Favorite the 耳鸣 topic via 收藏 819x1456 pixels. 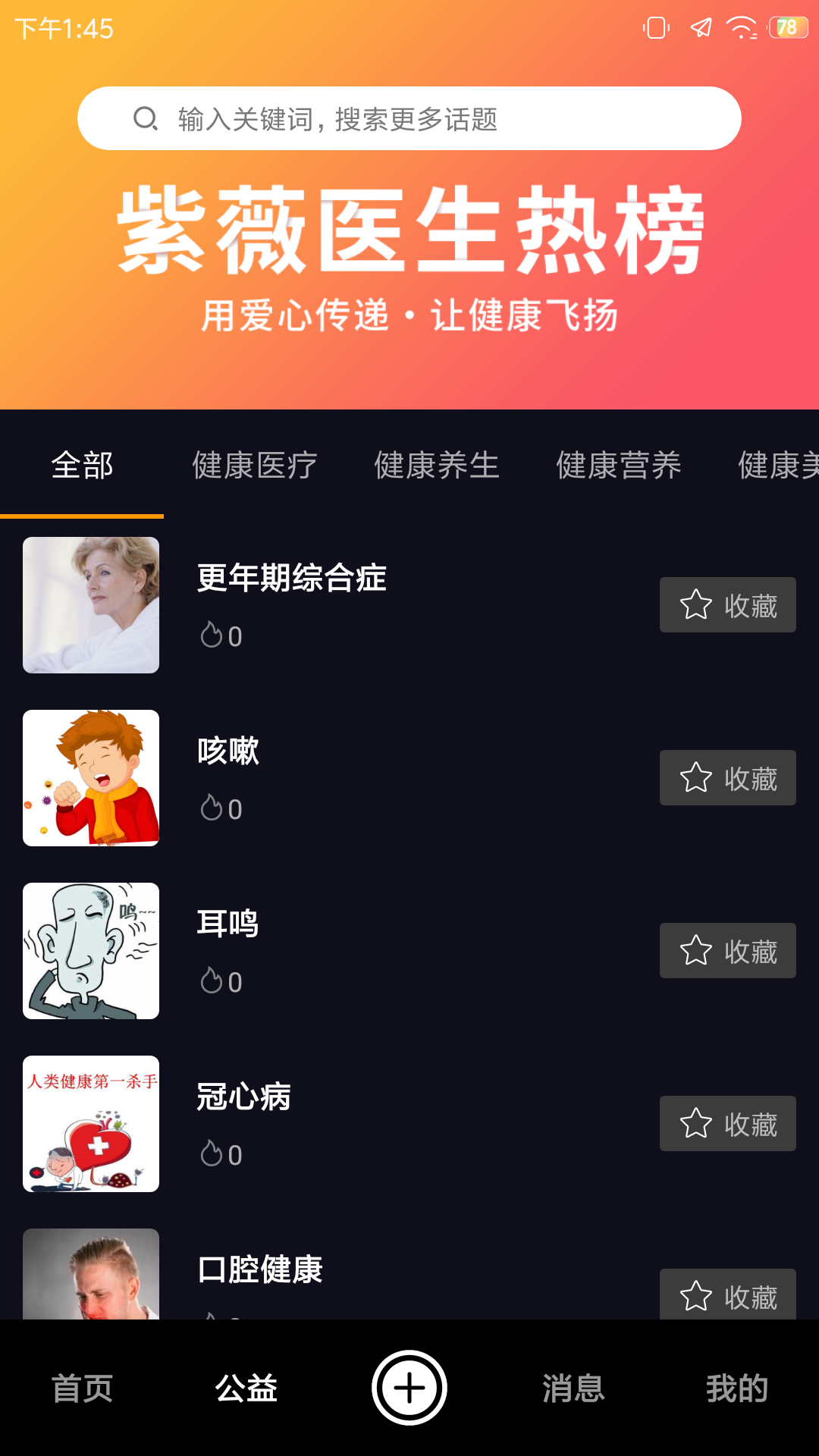tap(726, 951)
